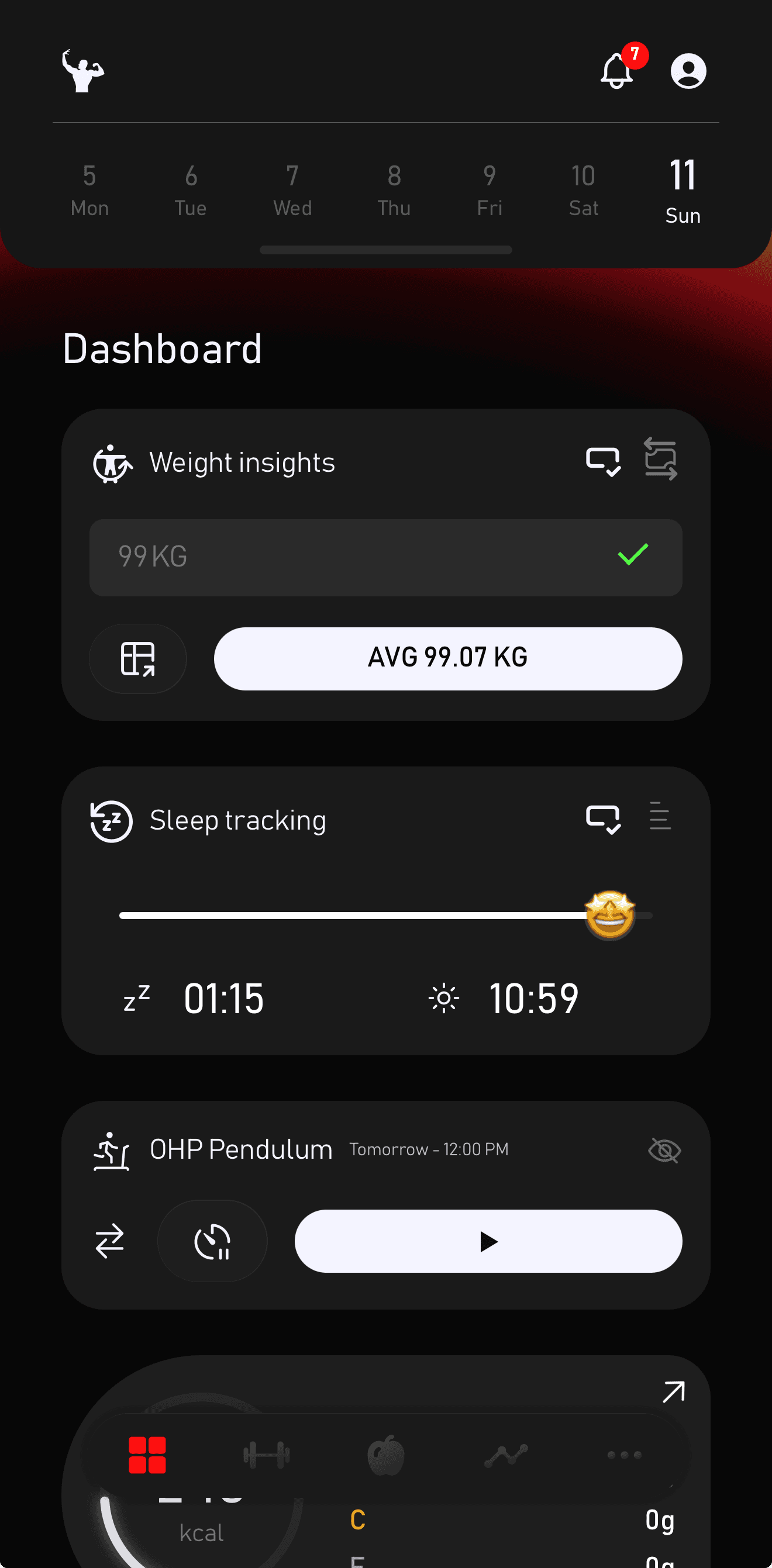Tap the 99 KG weight input field
The height and width of the screenshot is (1568, 772).
tap(347, 557)
